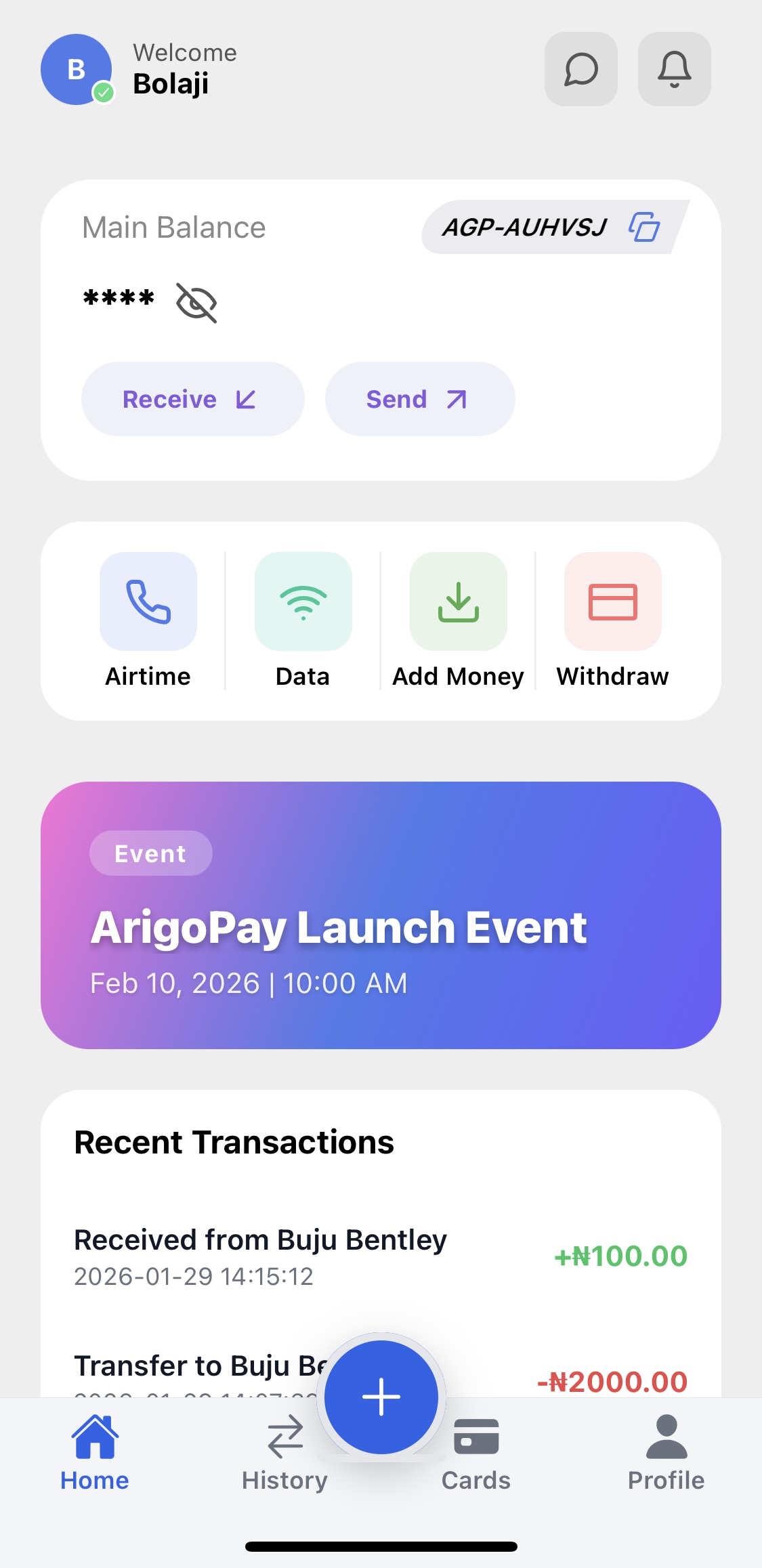The width and height of the screenshot is (762, 1568).
Task: Tap Bolaji's avatar circle
Action: [77, 70]
